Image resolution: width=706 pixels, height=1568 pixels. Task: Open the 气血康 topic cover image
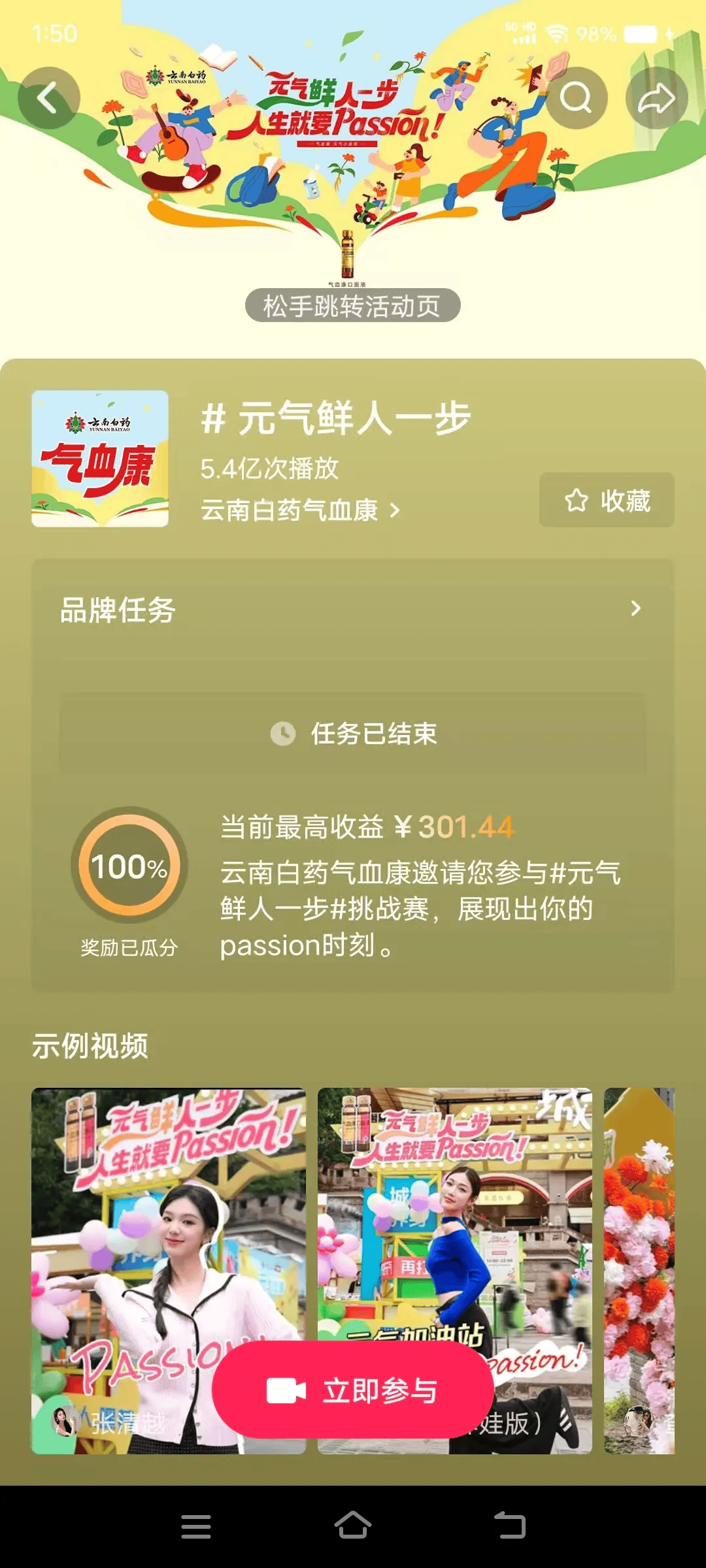click(100, 459)
